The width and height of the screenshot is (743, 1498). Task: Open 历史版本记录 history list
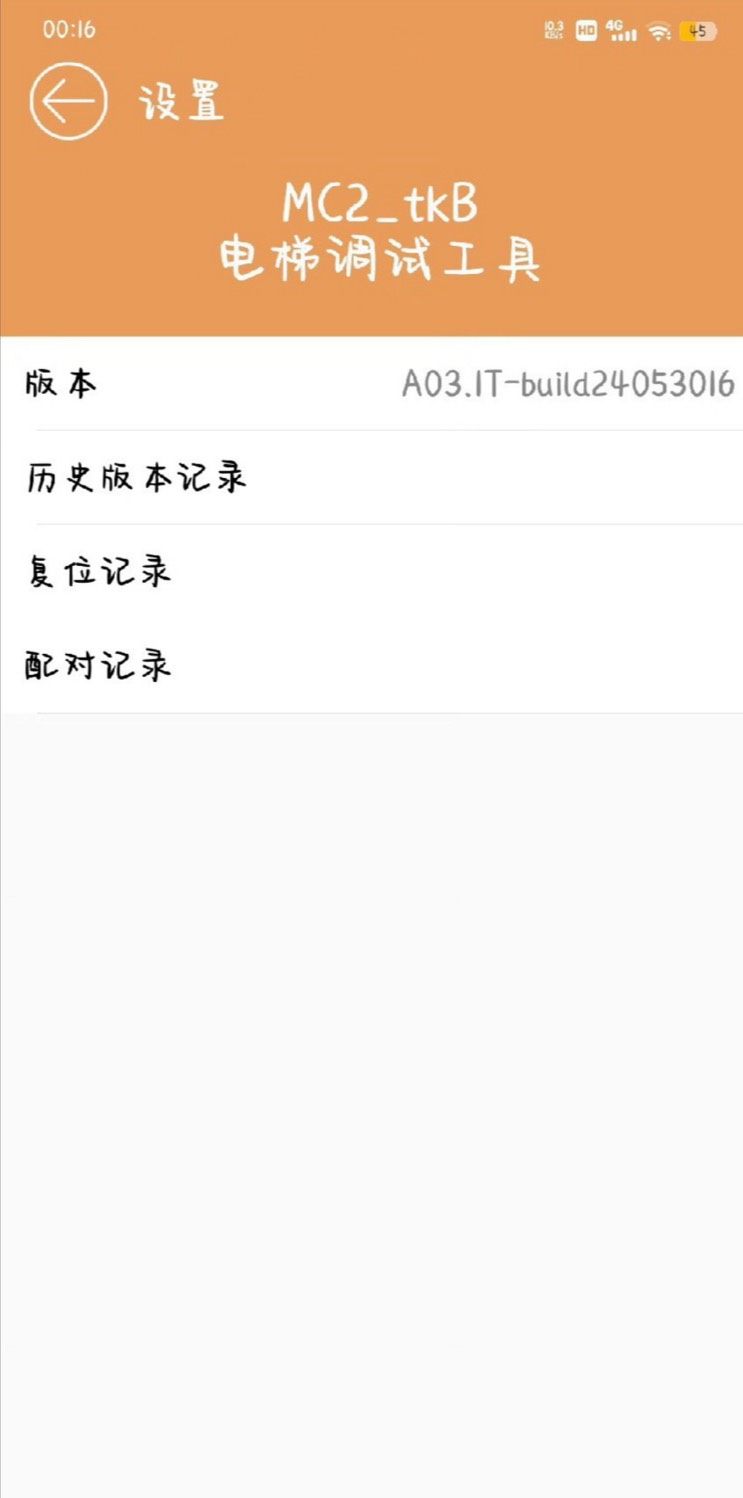[137, 477]
